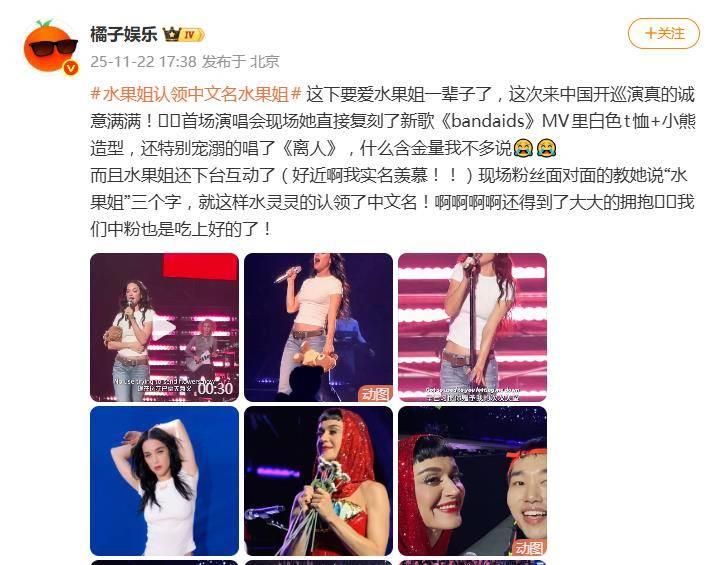
Task: Open the 动图 GIF selfie with fan
Action: pyautogui.click(x=472, y=480)
